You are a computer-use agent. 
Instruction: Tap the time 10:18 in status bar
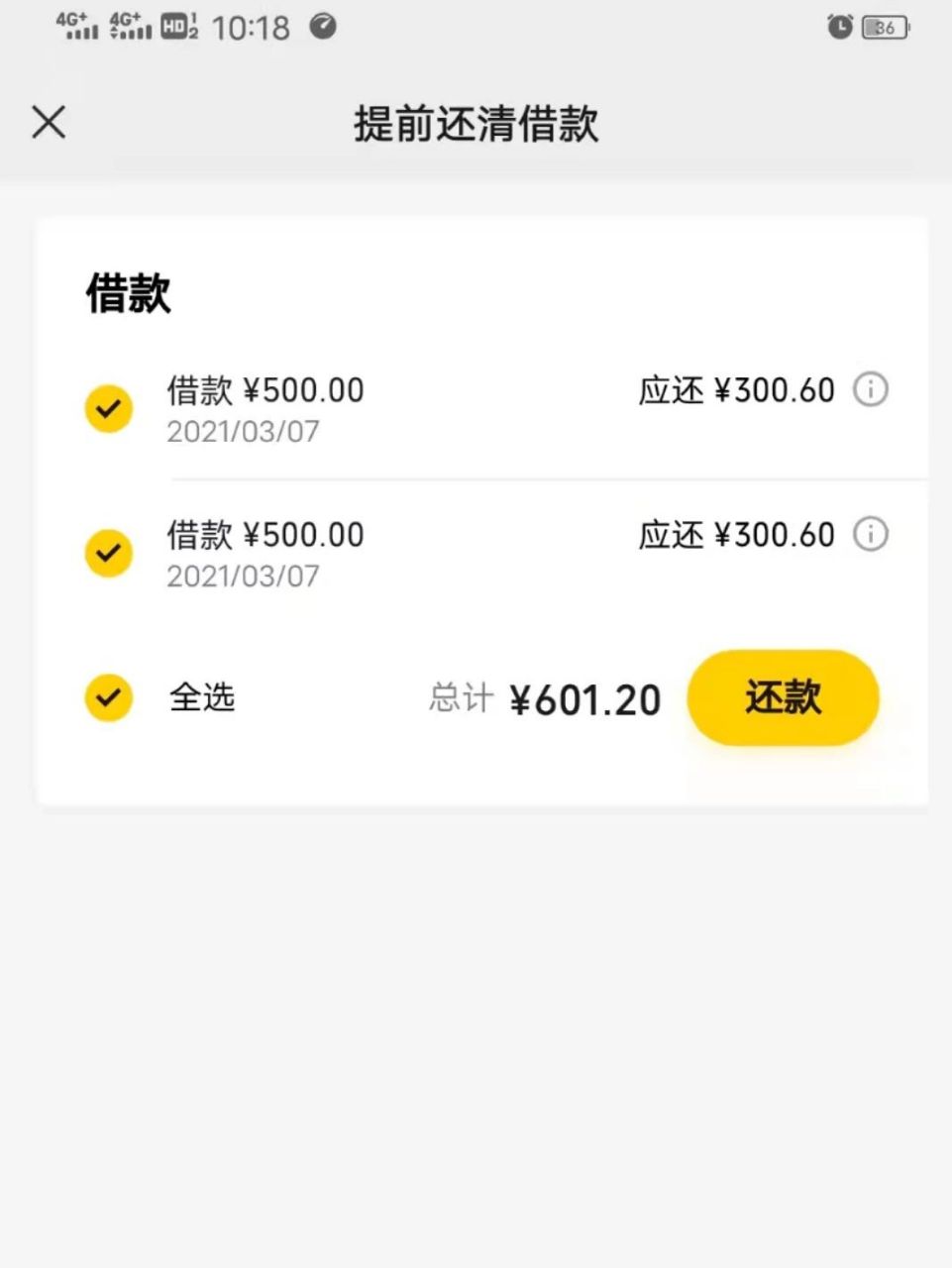[x=247, y=27]
